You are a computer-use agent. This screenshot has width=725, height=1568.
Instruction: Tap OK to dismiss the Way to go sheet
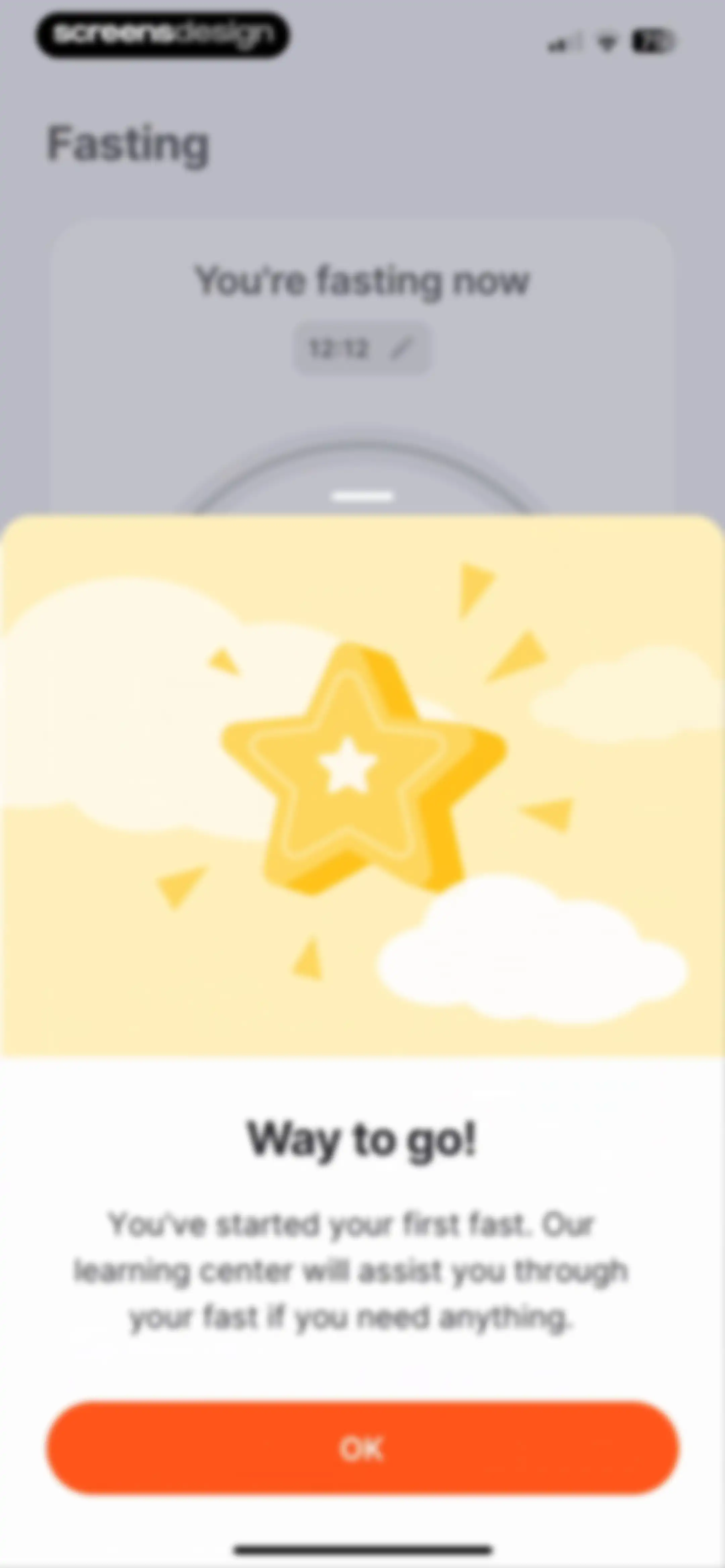362,1449
